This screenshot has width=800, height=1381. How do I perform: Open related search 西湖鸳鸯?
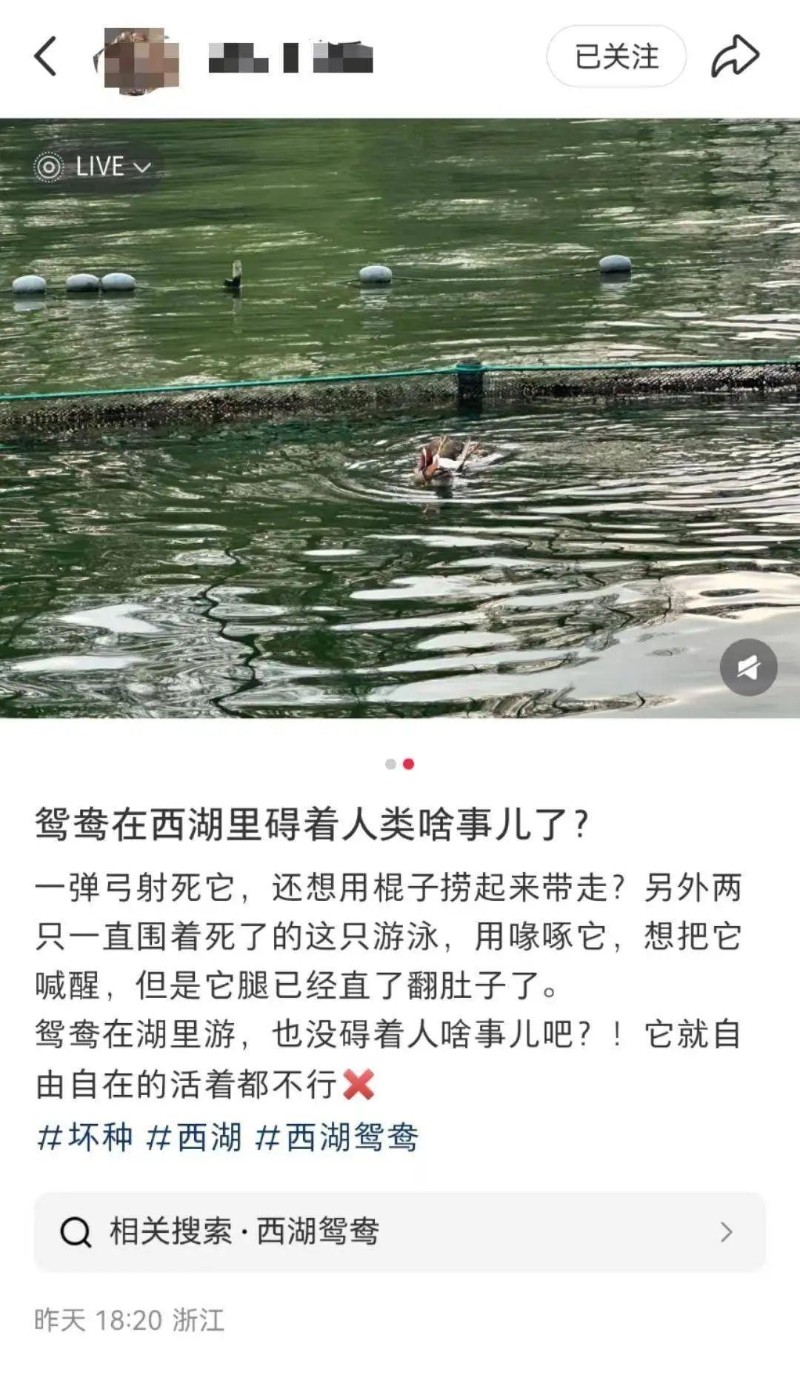[400, 1232]
